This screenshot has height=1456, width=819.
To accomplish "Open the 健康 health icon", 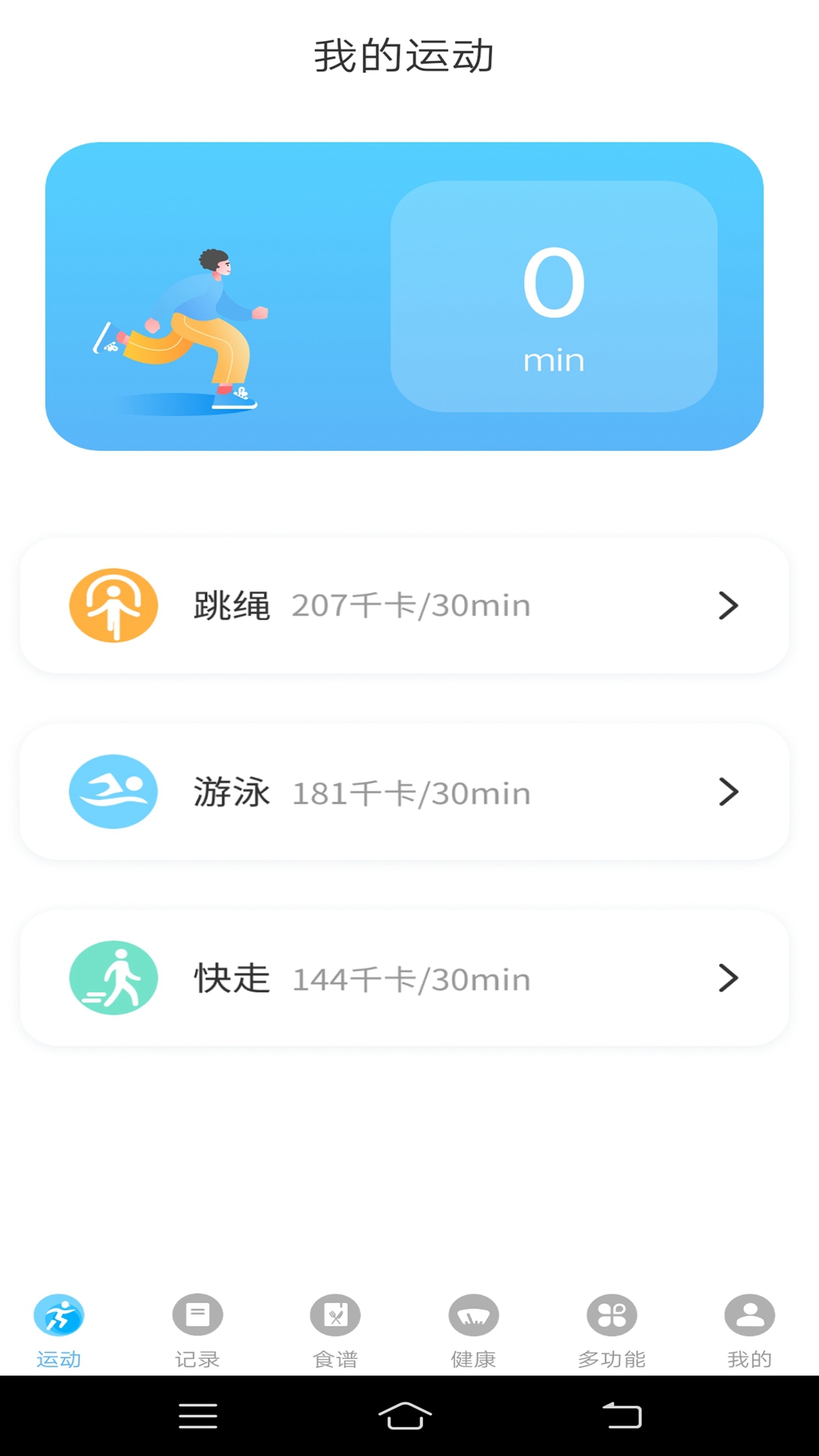I will (474, 1314).
